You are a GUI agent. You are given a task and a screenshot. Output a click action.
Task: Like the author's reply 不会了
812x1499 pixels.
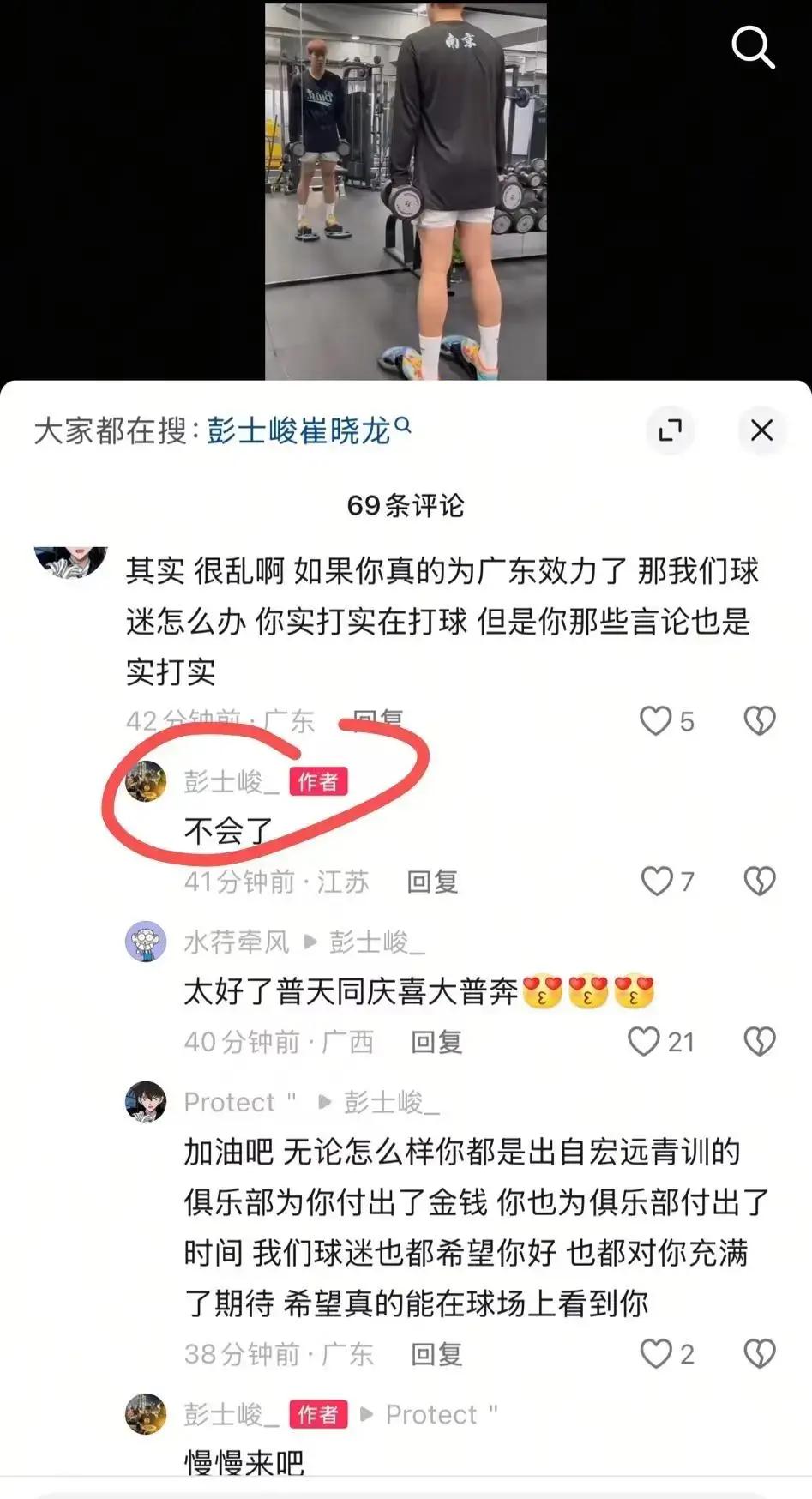point(658,881)
